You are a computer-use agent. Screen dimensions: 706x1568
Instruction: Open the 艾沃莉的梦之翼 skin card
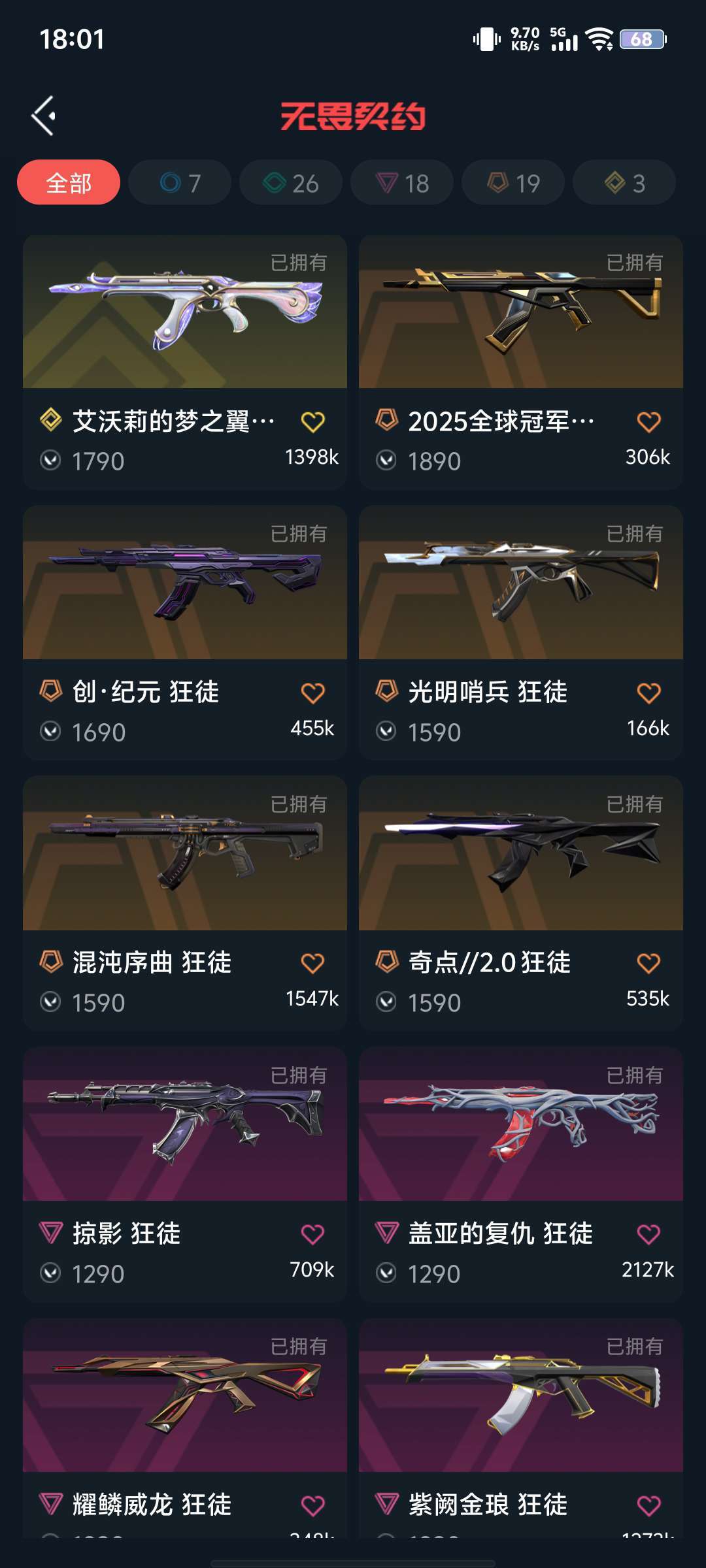185,314
